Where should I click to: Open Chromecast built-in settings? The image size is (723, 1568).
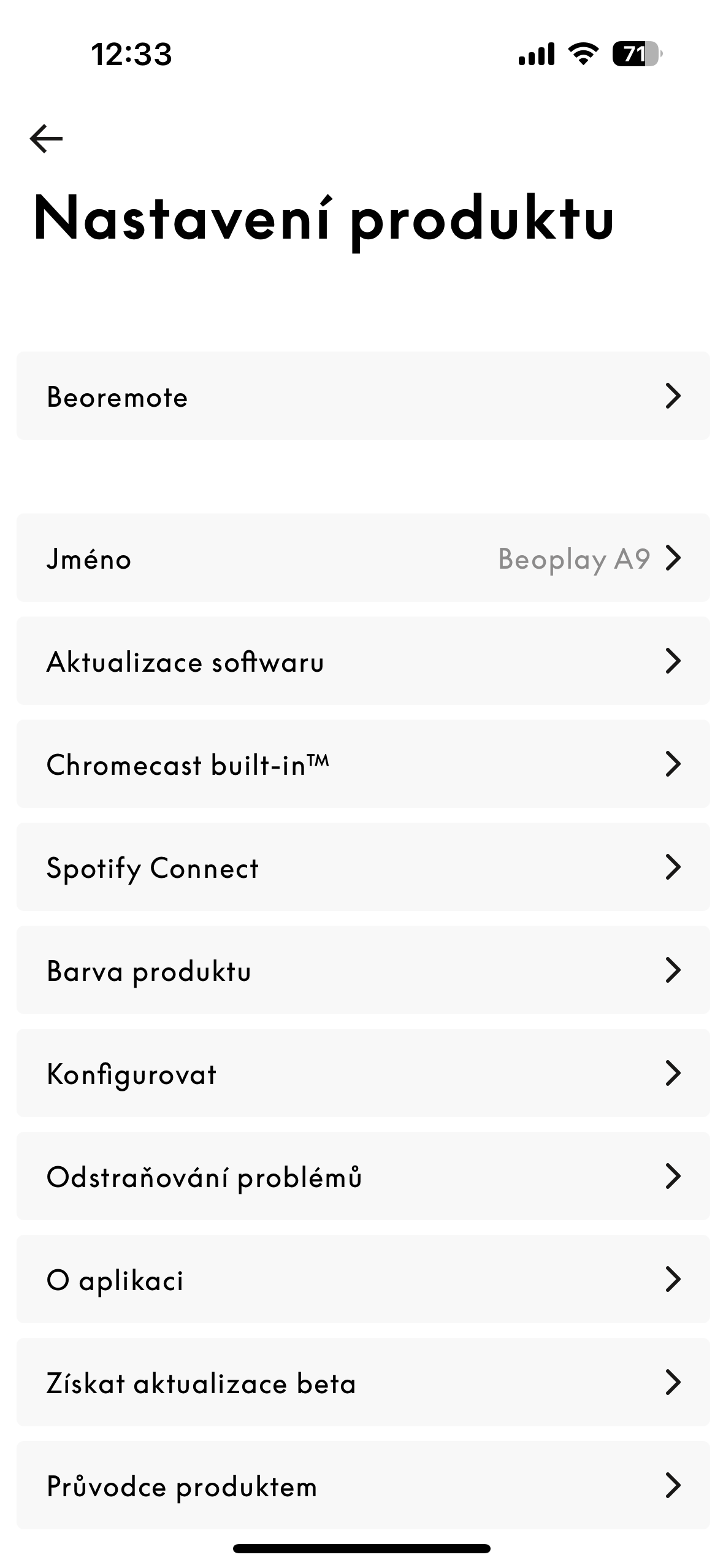(x=361, y=764)
